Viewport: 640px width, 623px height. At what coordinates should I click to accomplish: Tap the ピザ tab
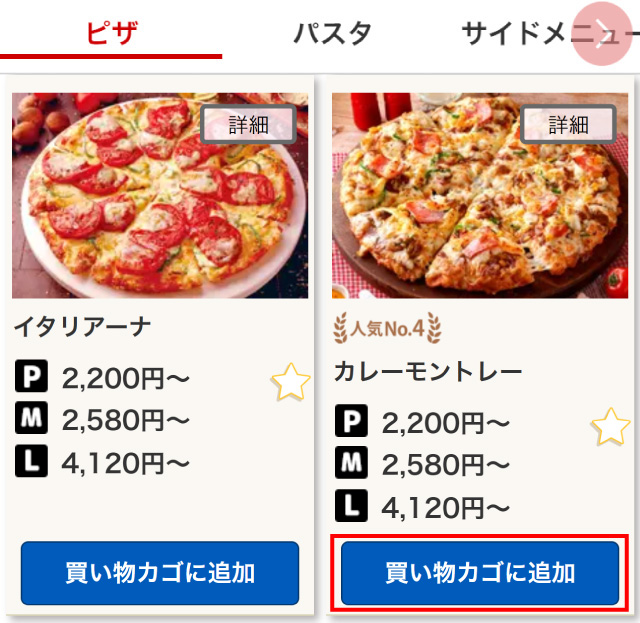111,33
